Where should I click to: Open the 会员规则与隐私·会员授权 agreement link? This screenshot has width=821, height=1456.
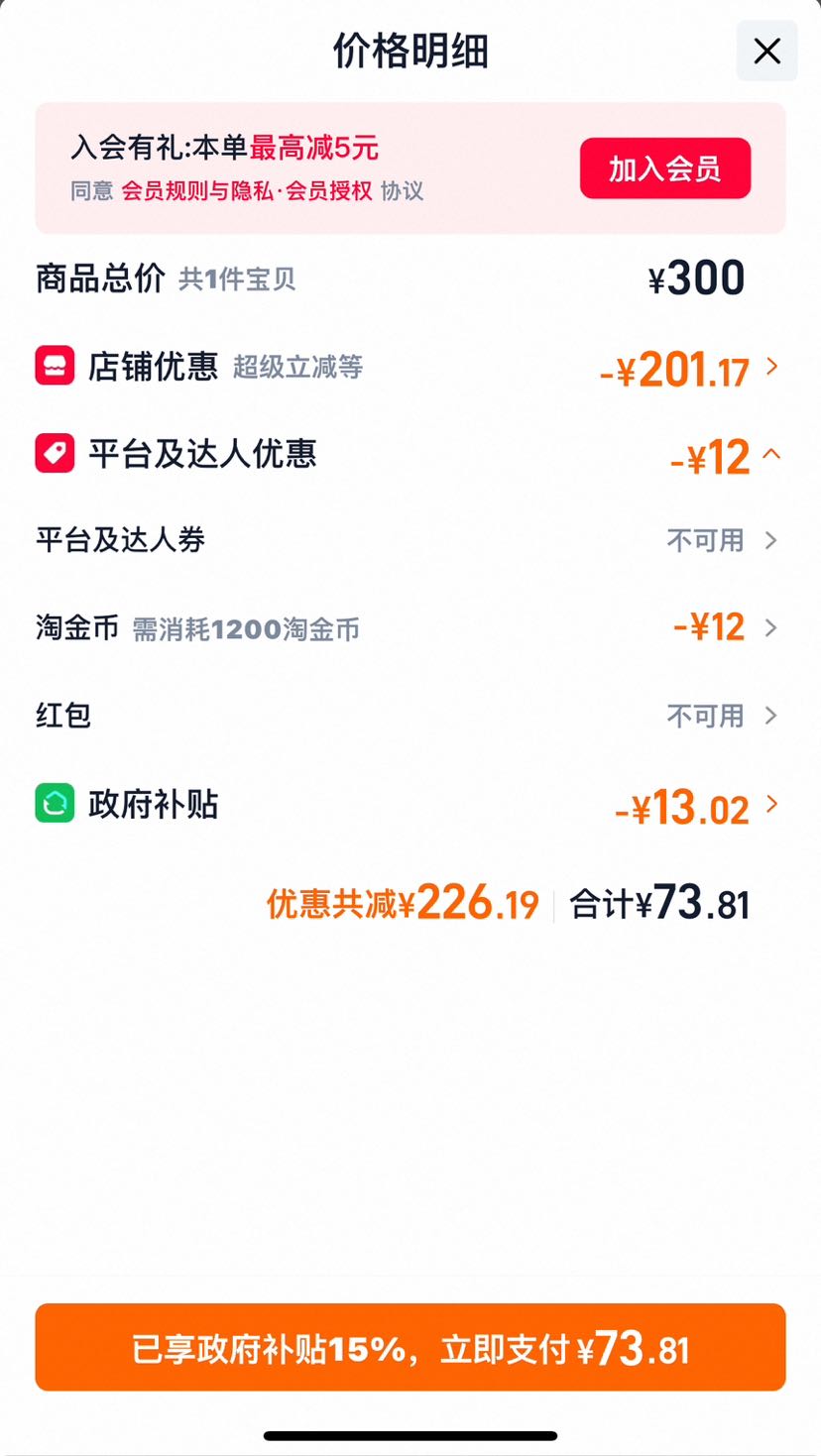tap(247, 190)
